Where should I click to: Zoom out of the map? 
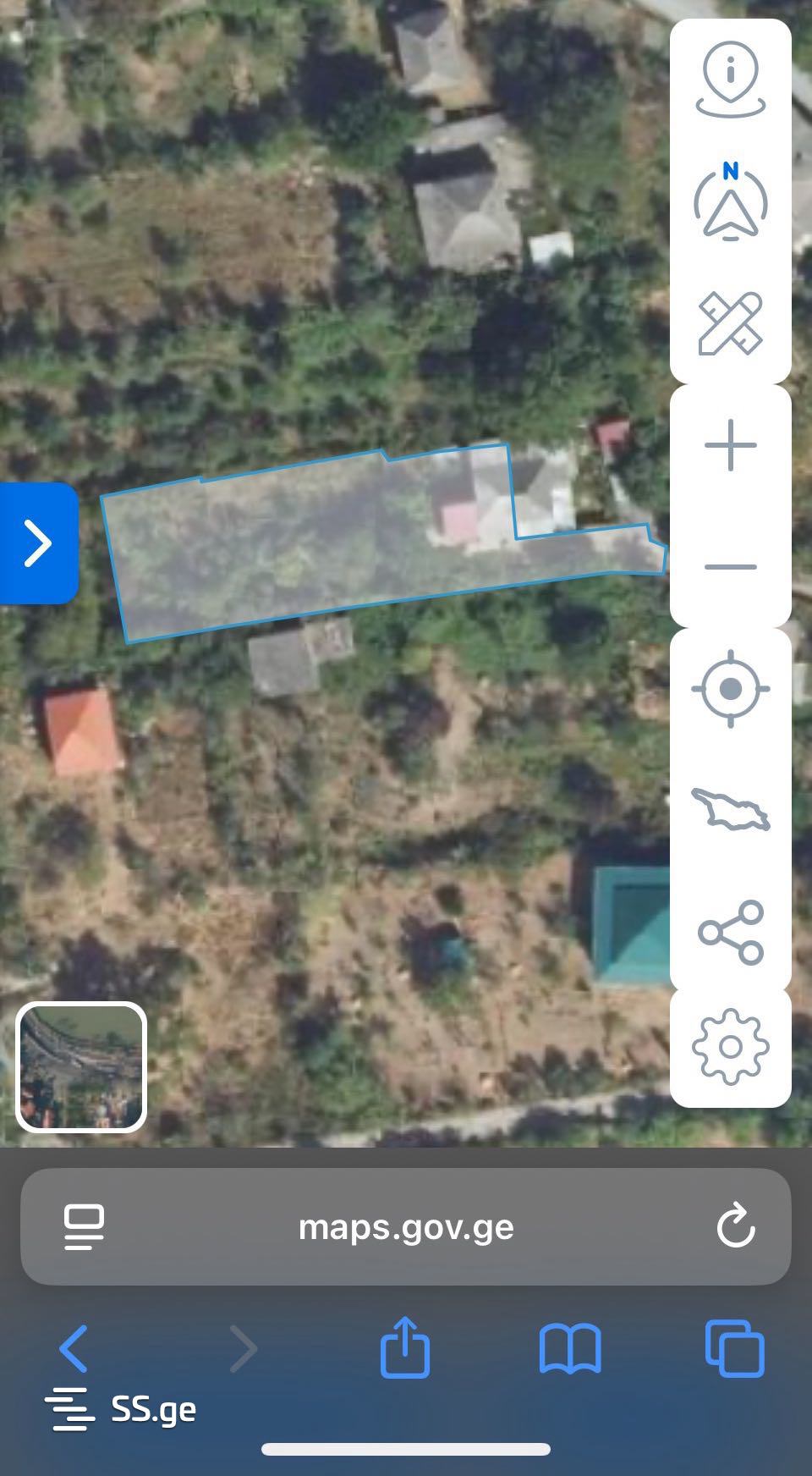click(731, 566)
